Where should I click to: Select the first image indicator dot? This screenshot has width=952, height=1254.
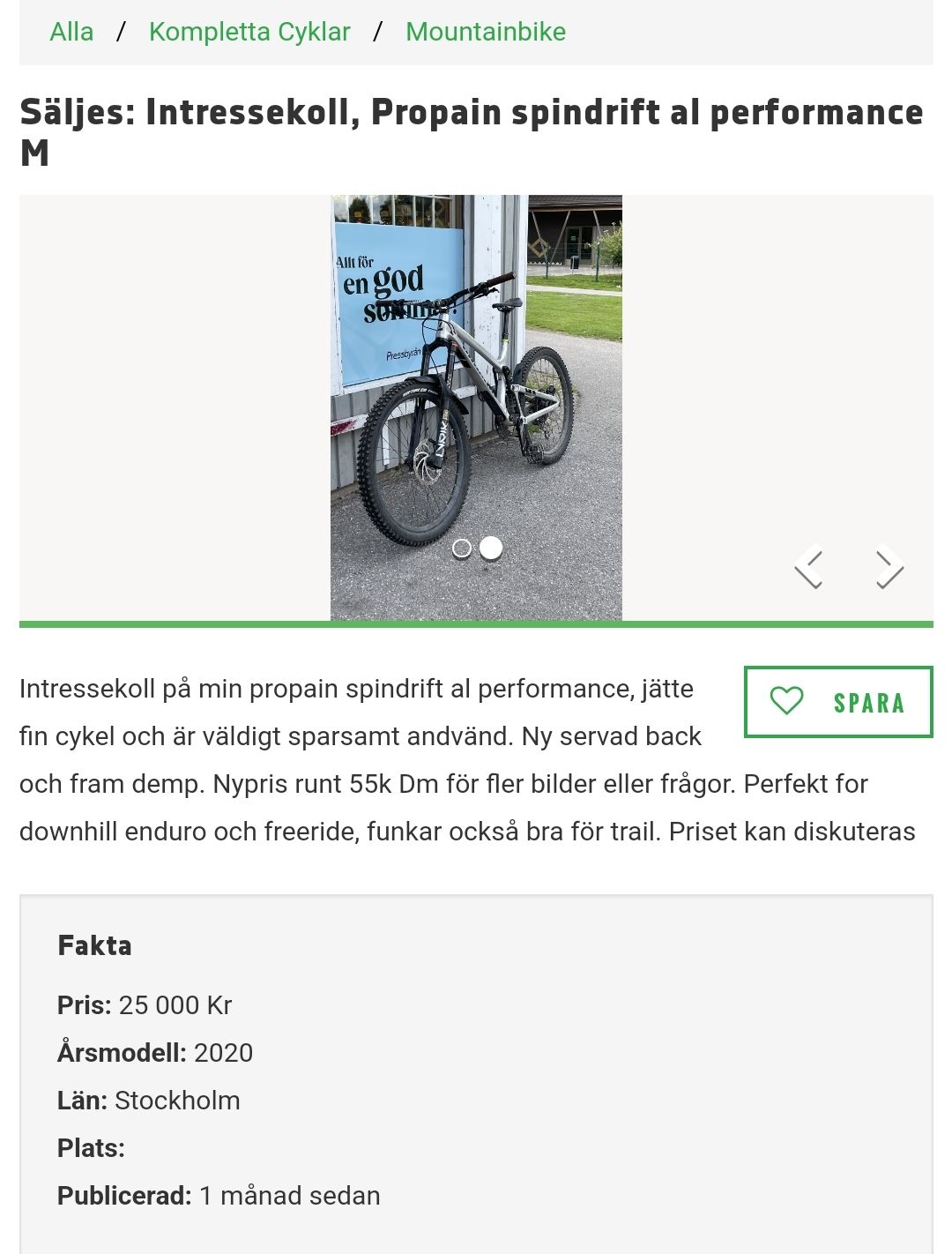point(462,549)
